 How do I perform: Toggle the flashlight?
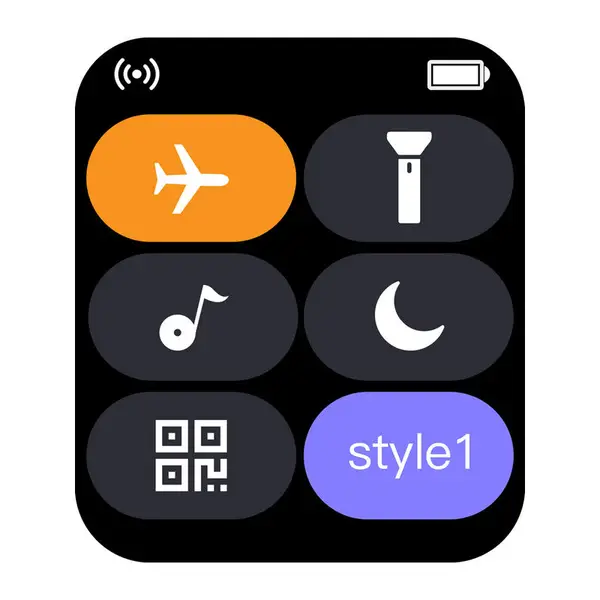pyautogui.click(x=408, y=178)
